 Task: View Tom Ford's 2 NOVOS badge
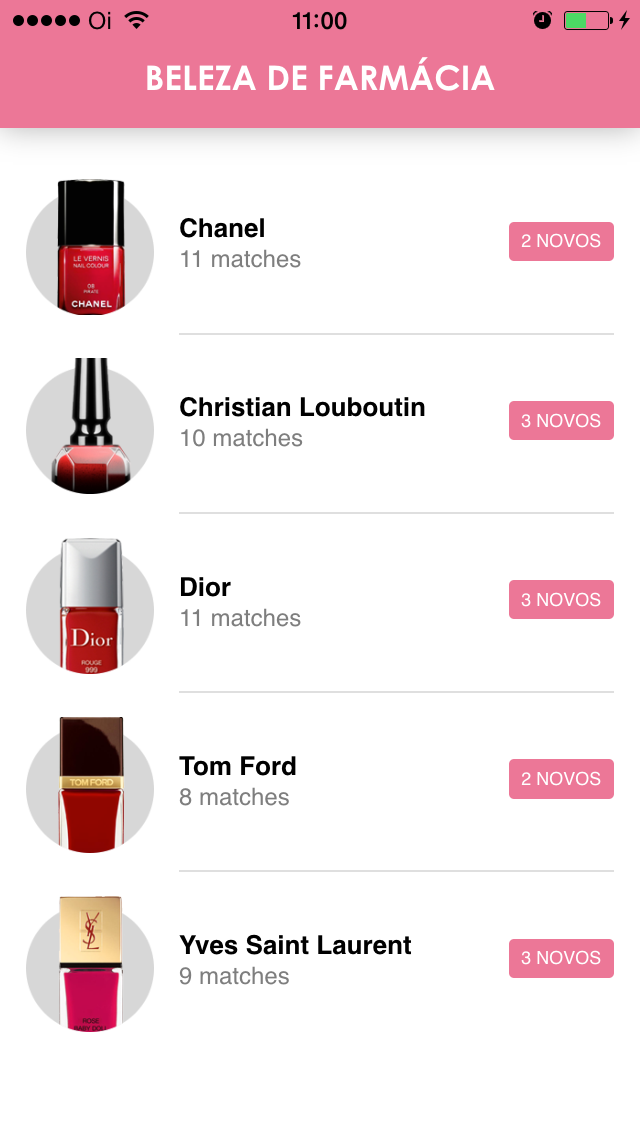click(x=561, y=779)
